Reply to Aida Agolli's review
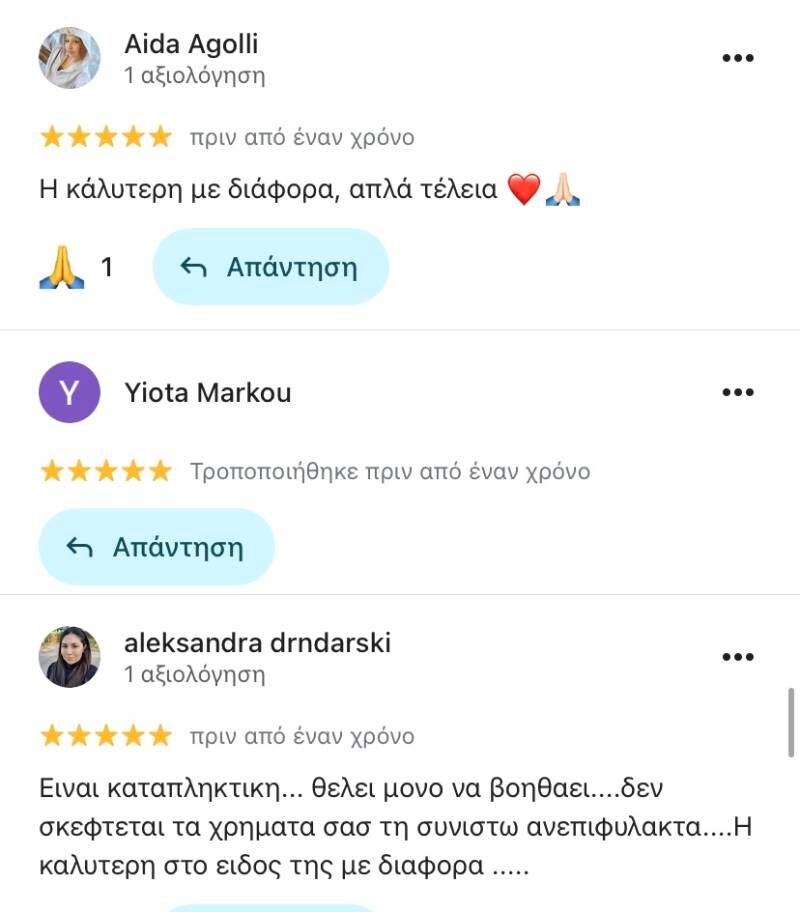This screenshot has height=912, width=800. (270, 267)
